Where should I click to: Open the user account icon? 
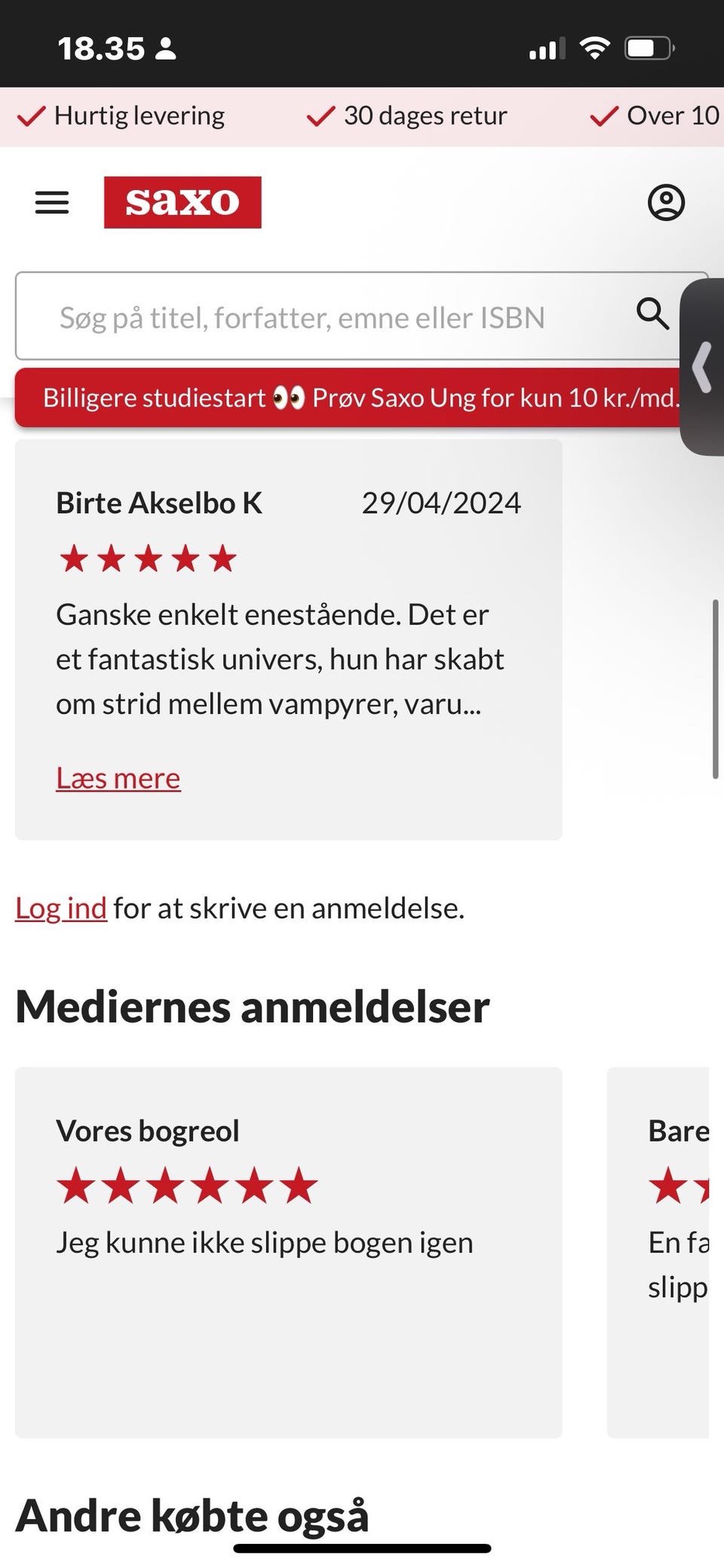(666, 202)
